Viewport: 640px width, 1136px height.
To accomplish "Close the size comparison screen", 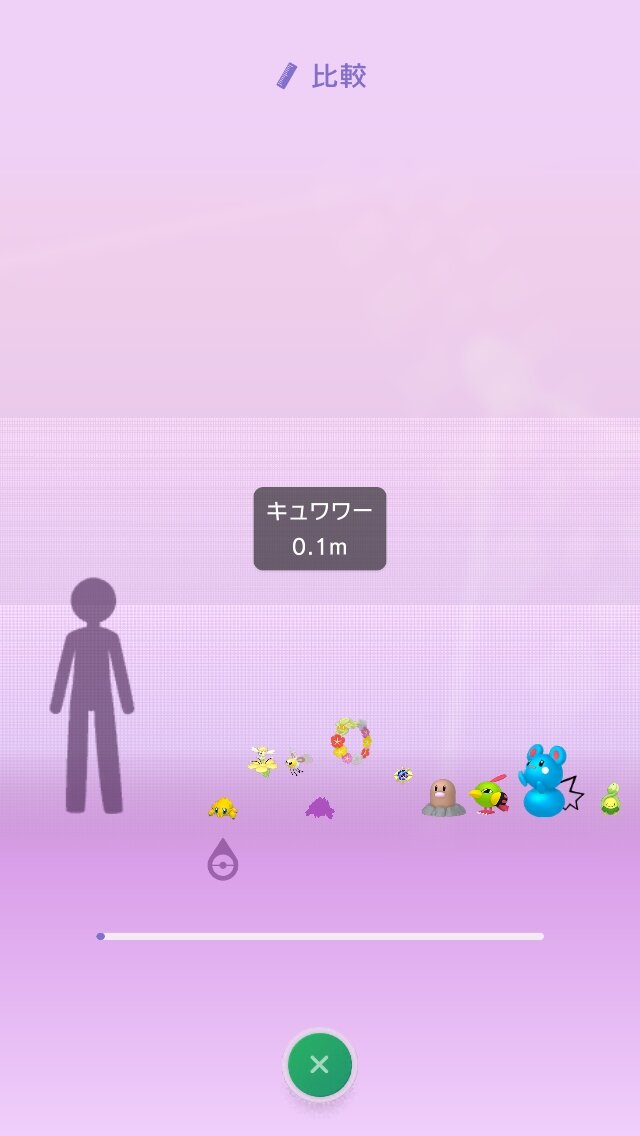I will click(319, 1065).
